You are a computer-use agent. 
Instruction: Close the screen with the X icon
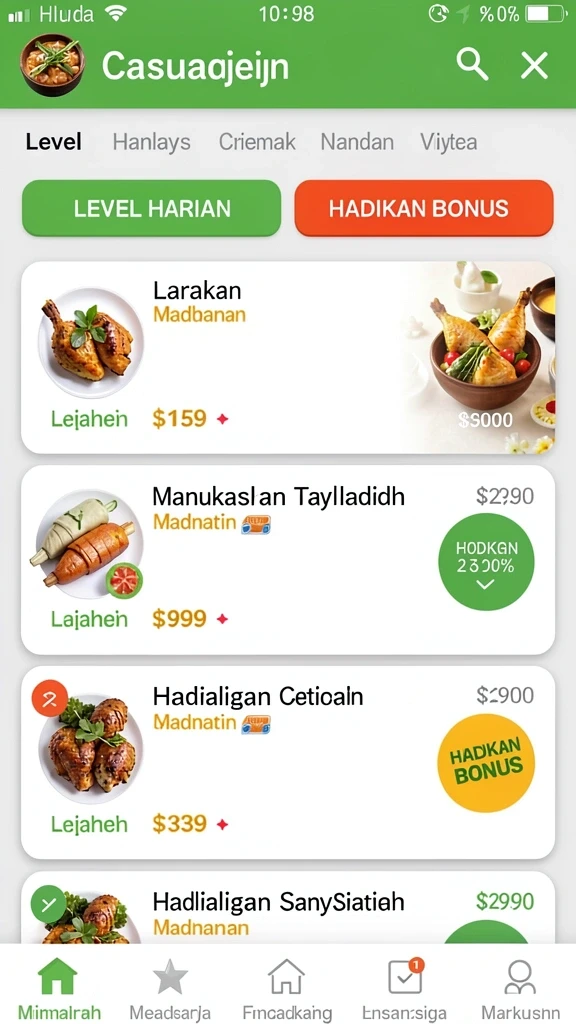(534, 65)
